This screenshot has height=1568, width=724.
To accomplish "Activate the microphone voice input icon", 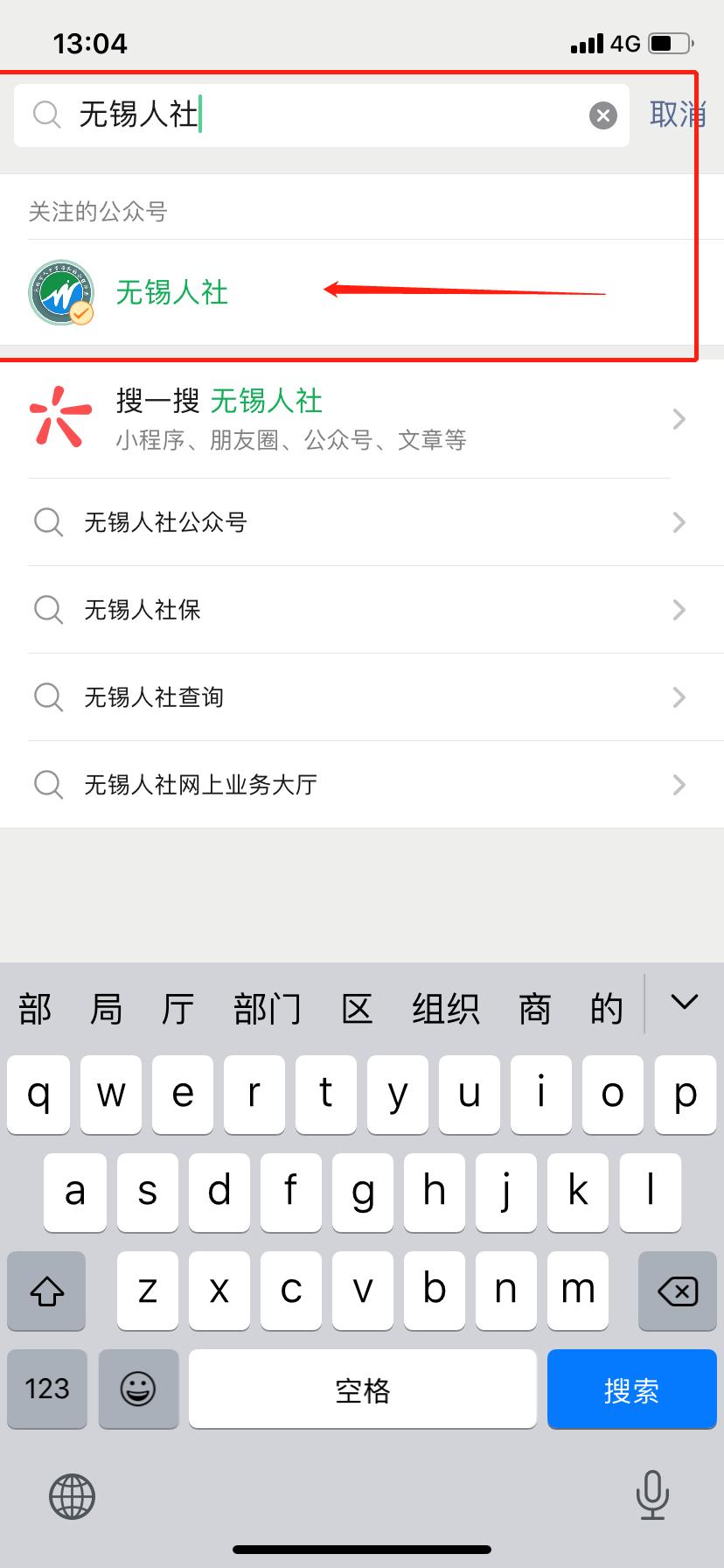I will click(652, 1496).
